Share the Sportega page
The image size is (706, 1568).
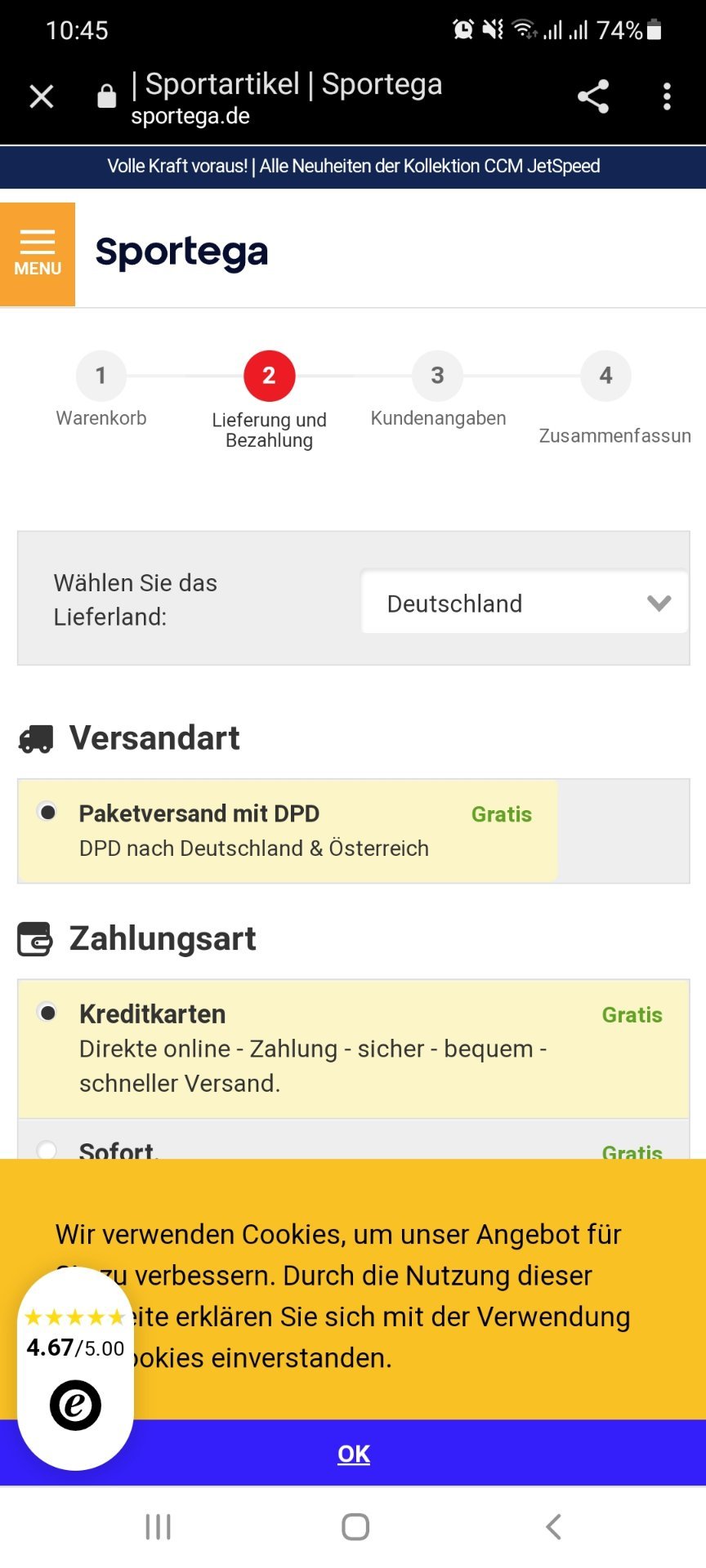(593, 96)
